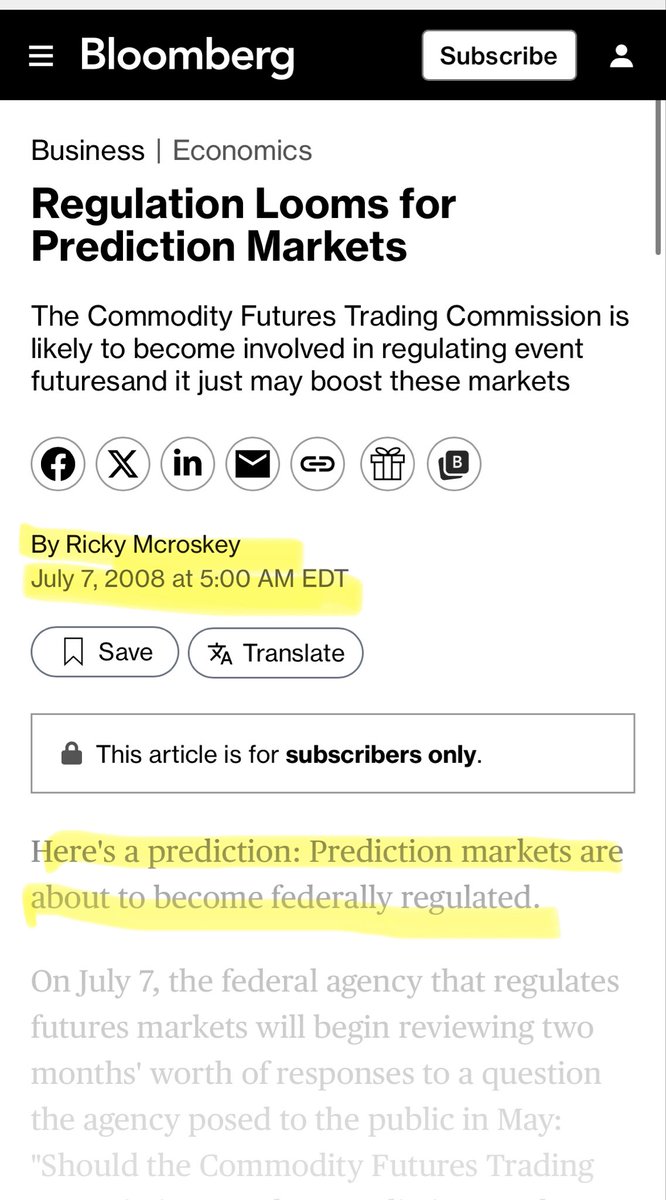This screenshot has height=1200, width=666.
Task: Save this article
Action: click(x=105, y=653)
